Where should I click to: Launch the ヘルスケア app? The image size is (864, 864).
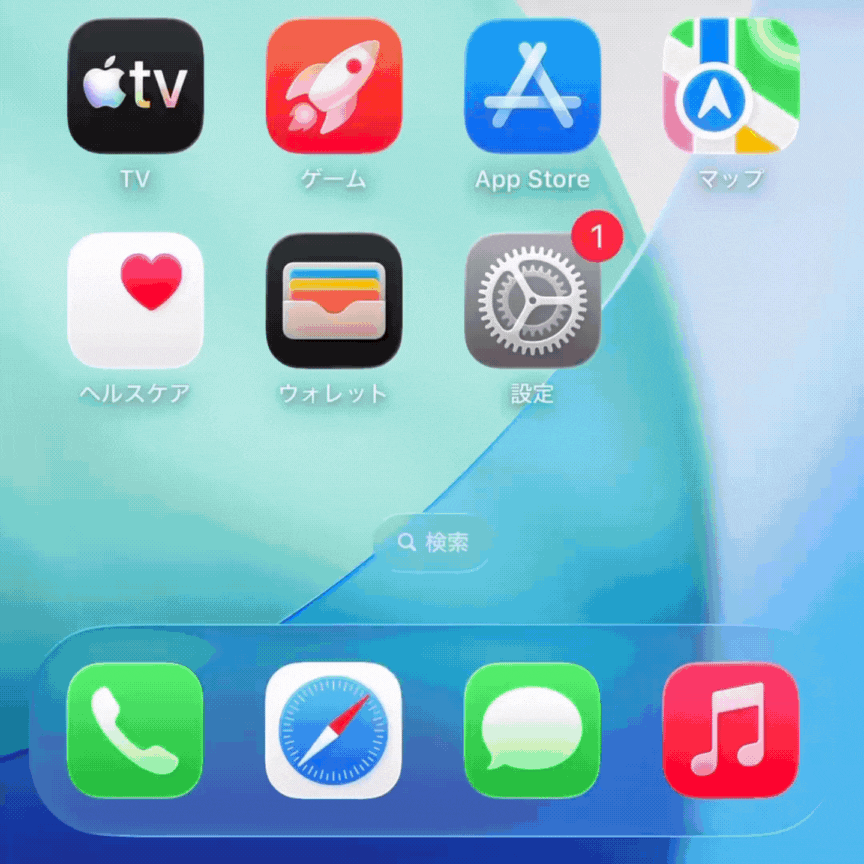[135, 301]
